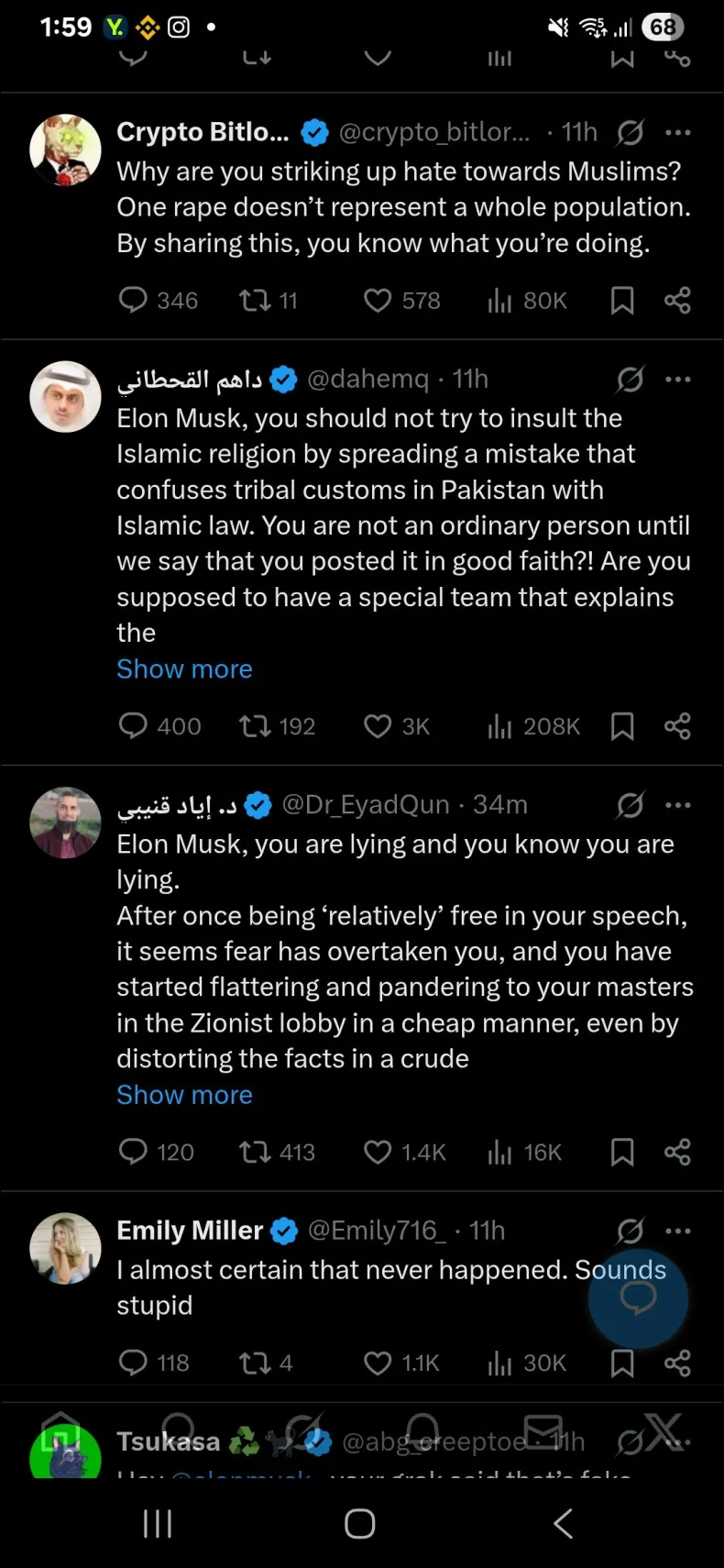724x1568 pixels.
Task: Open @dahemq's profile picture
Action: (65, 397)
